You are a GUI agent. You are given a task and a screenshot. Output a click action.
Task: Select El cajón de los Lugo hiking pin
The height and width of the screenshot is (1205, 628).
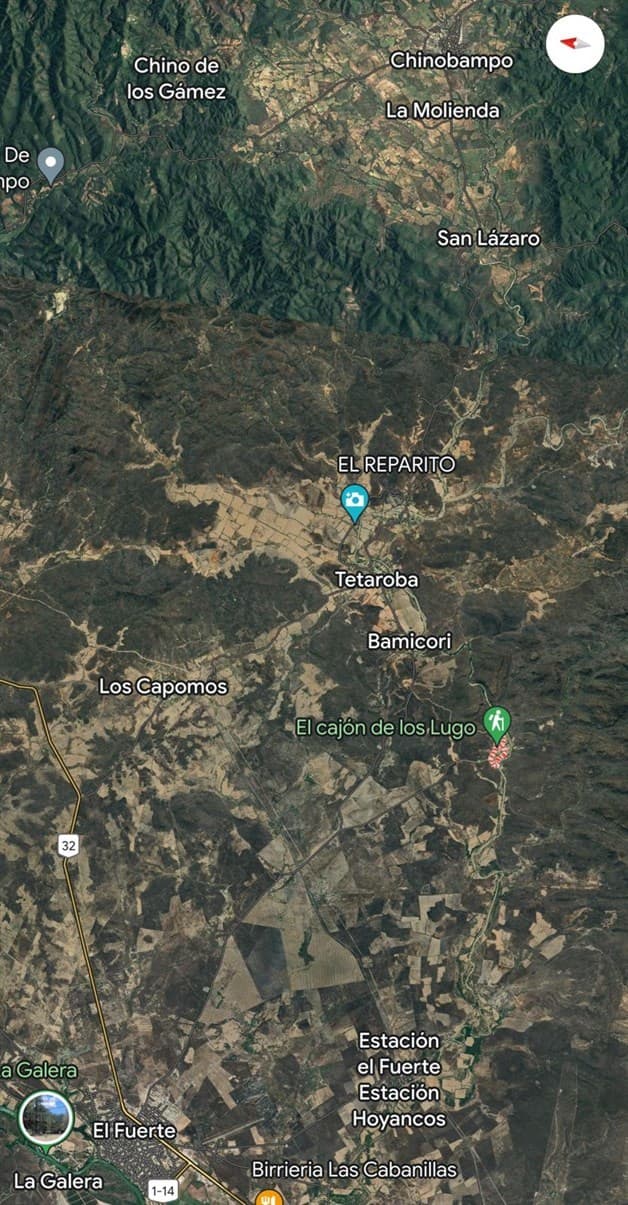[496, 721]
